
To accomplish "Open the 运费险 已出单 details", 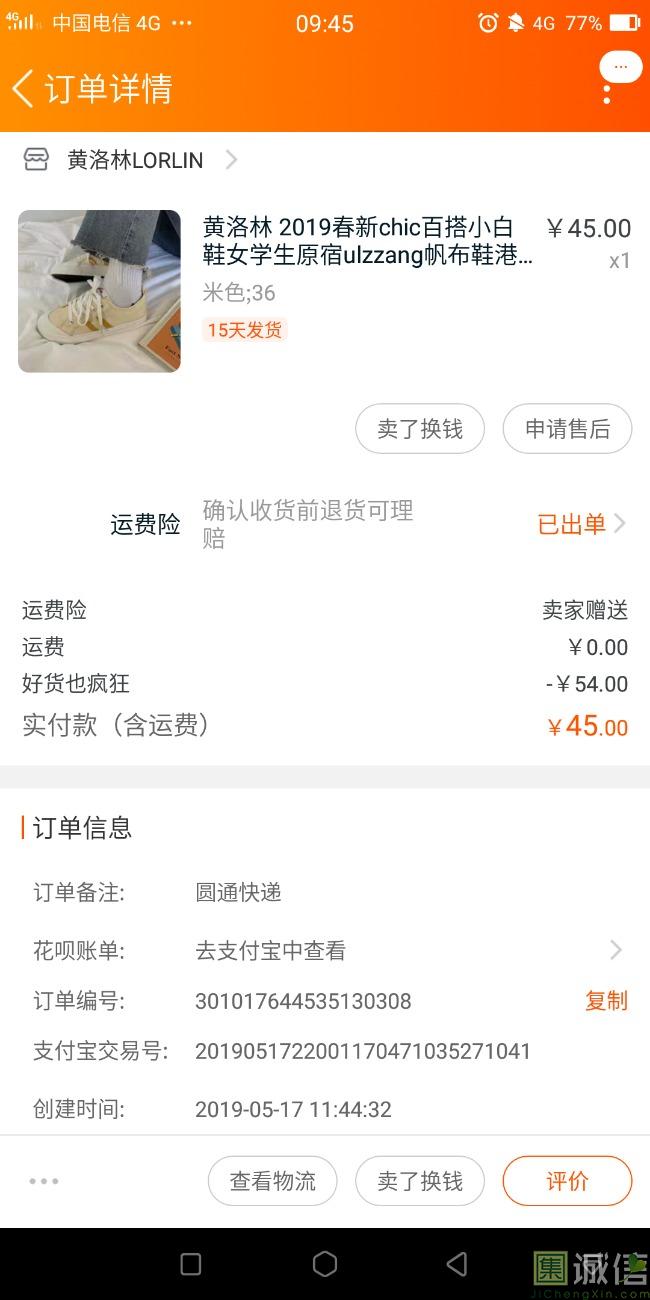I will pyautogui.click(x=581, y=524).
